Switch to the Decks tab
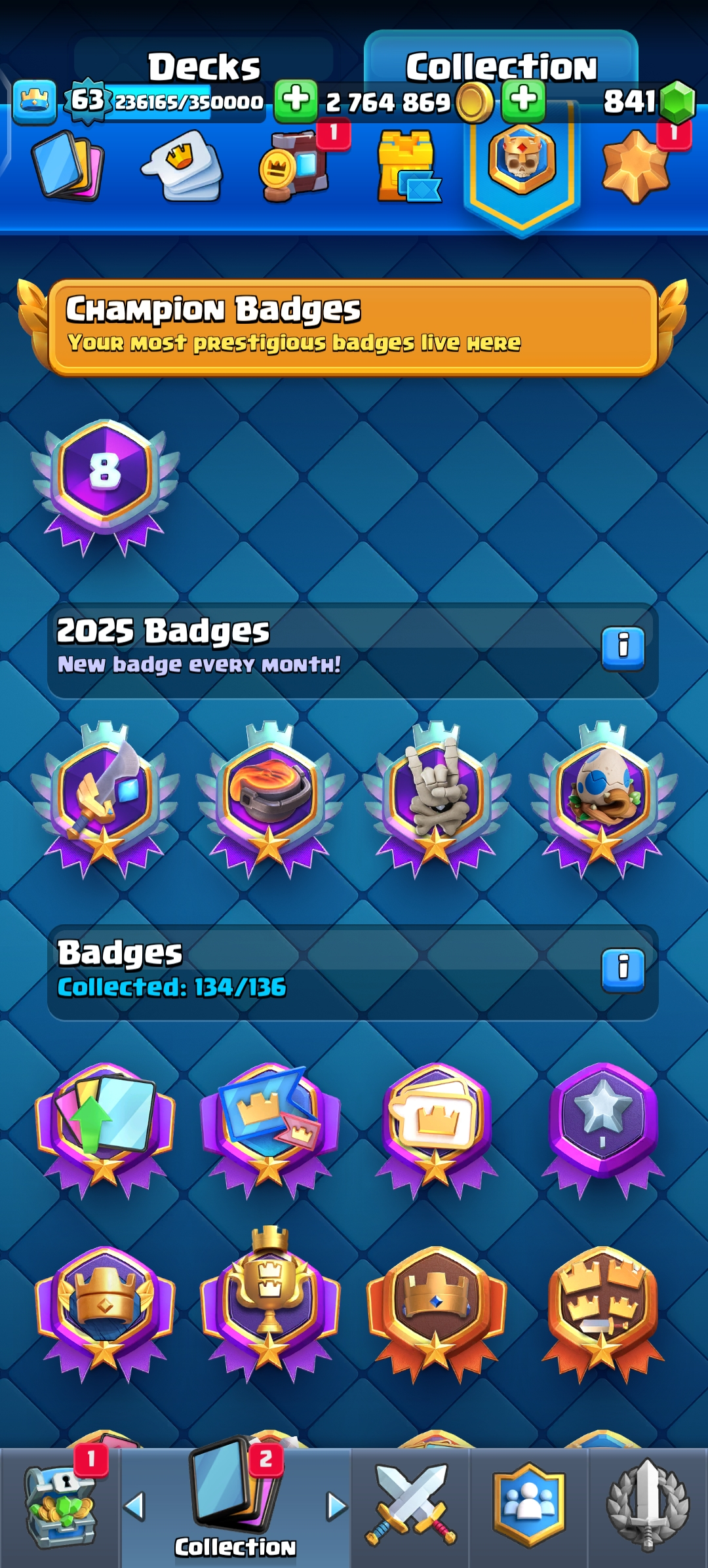708x1568 pixels. coord(204,67)
